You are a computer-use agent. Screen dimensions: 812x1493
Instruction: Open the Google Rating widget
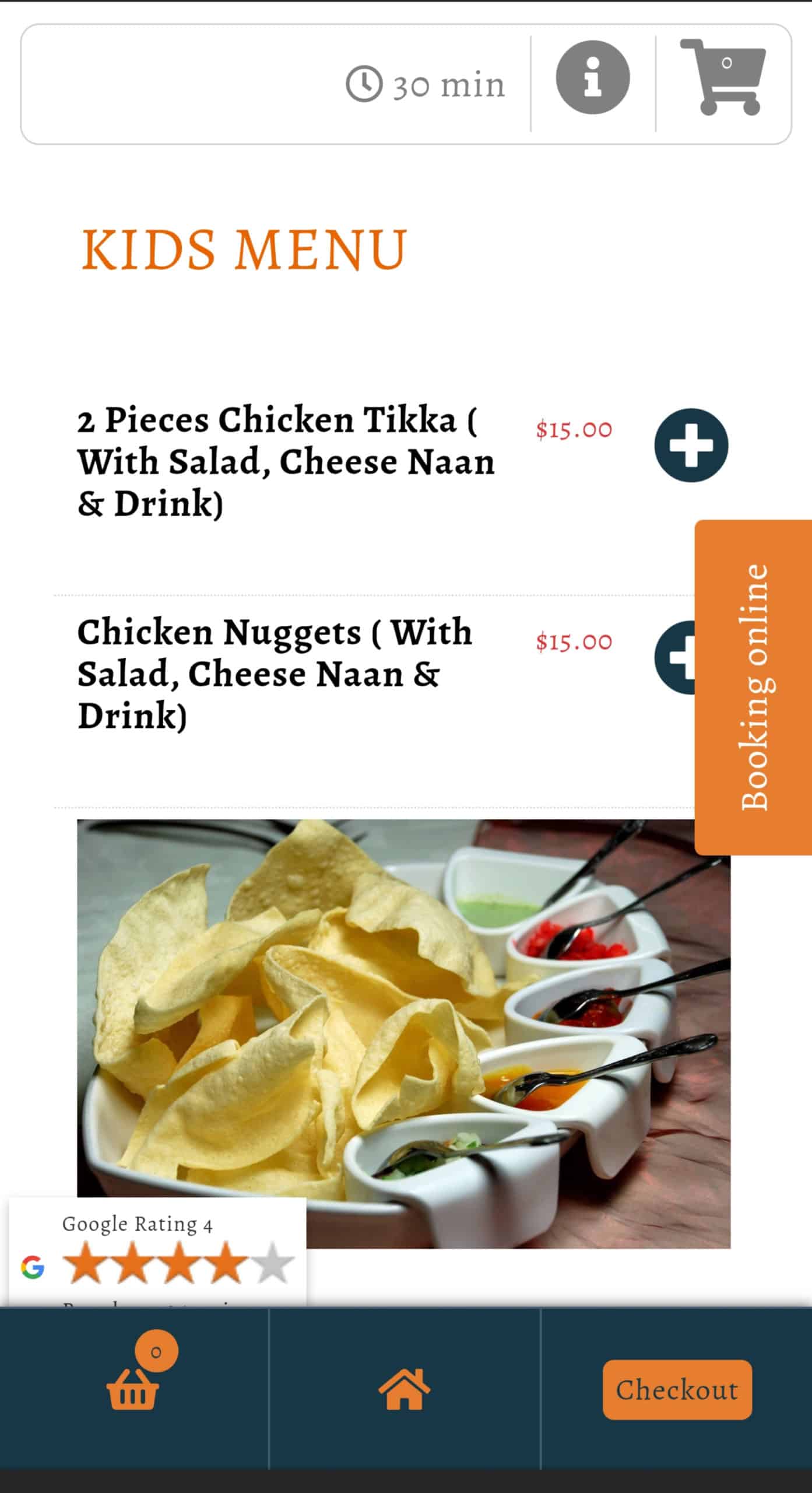[x=157, y=1252]
